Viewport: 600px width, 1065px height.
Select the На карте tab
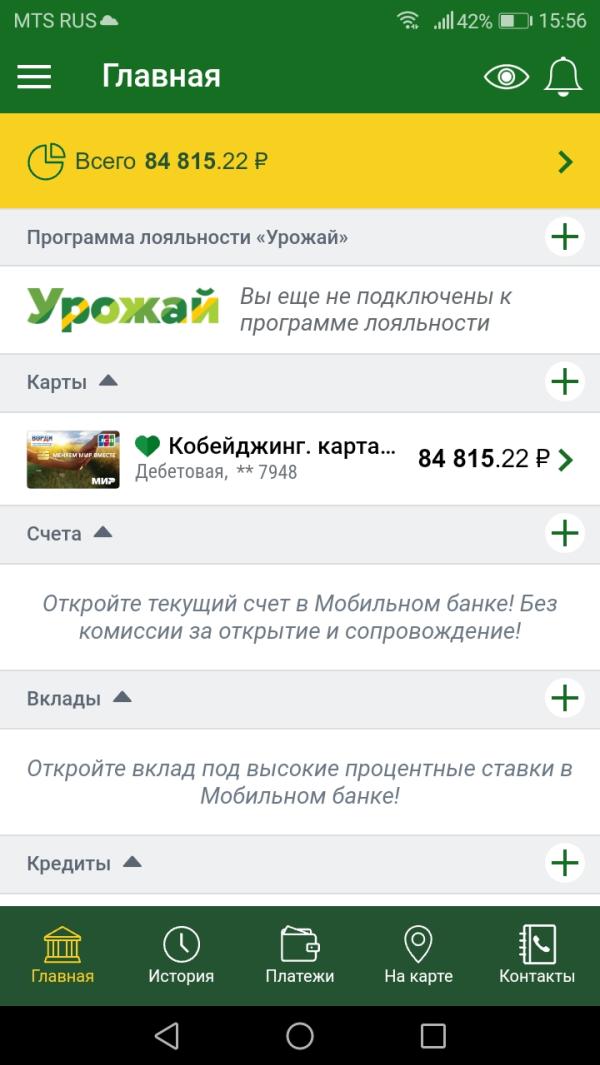click(x=418, y=955)
